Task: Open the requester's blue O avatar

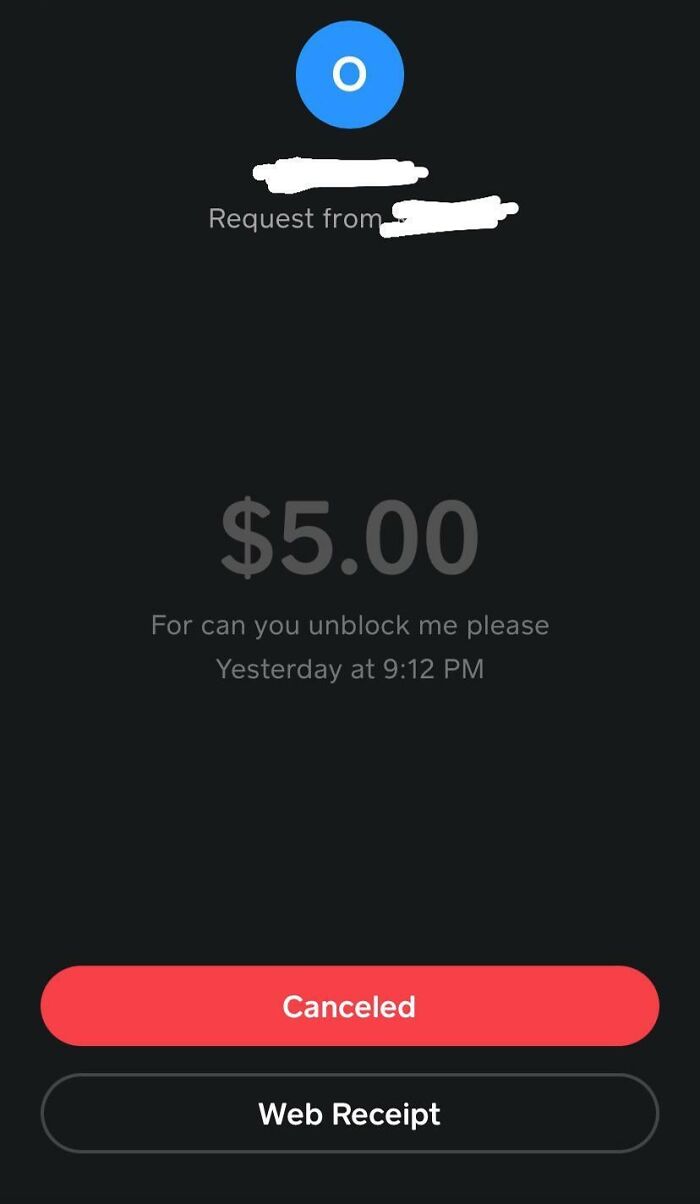Action: coord(349,74)
